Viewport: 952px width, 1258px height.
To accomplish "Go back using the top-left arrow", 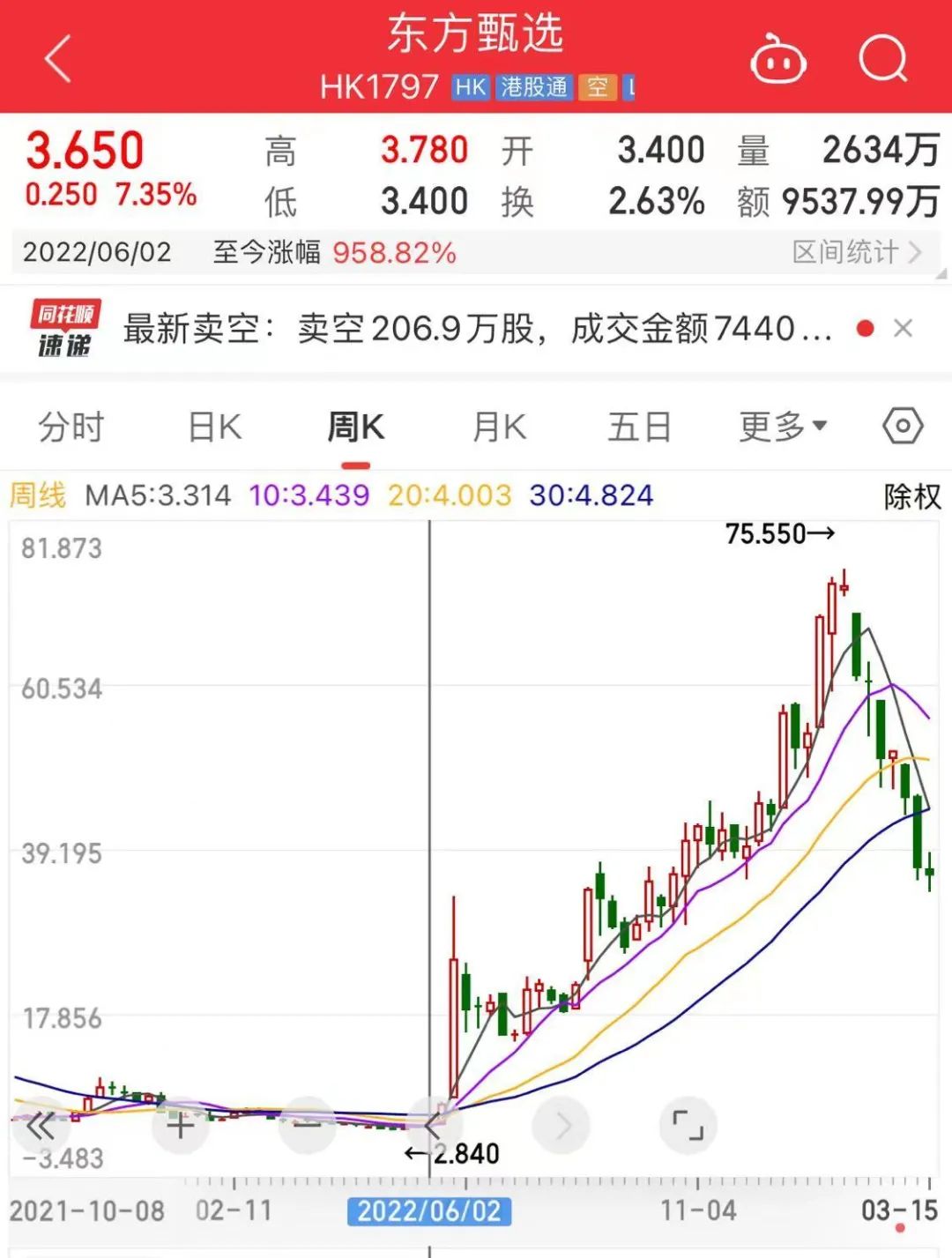I will point(58,60).
